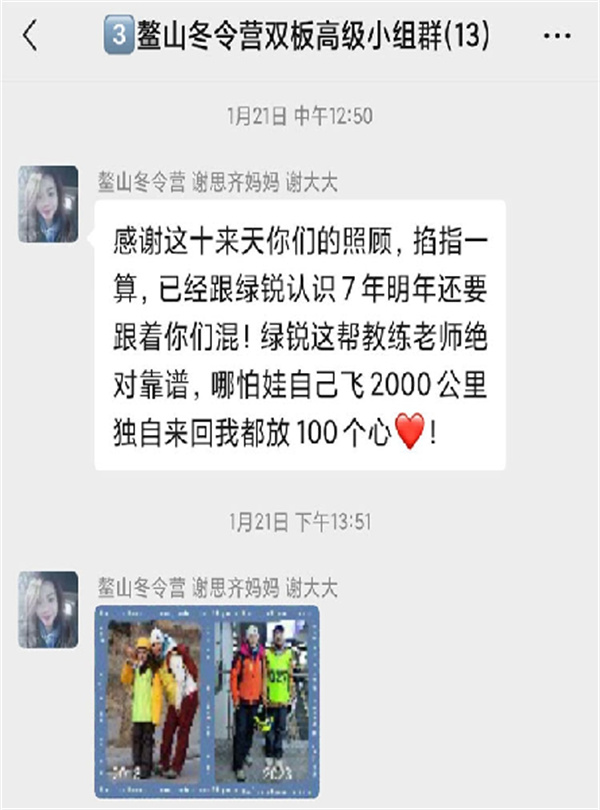View the shared ski photo in full
The height and width of the screenshot is (810, 600).
(x=206, y=701)
